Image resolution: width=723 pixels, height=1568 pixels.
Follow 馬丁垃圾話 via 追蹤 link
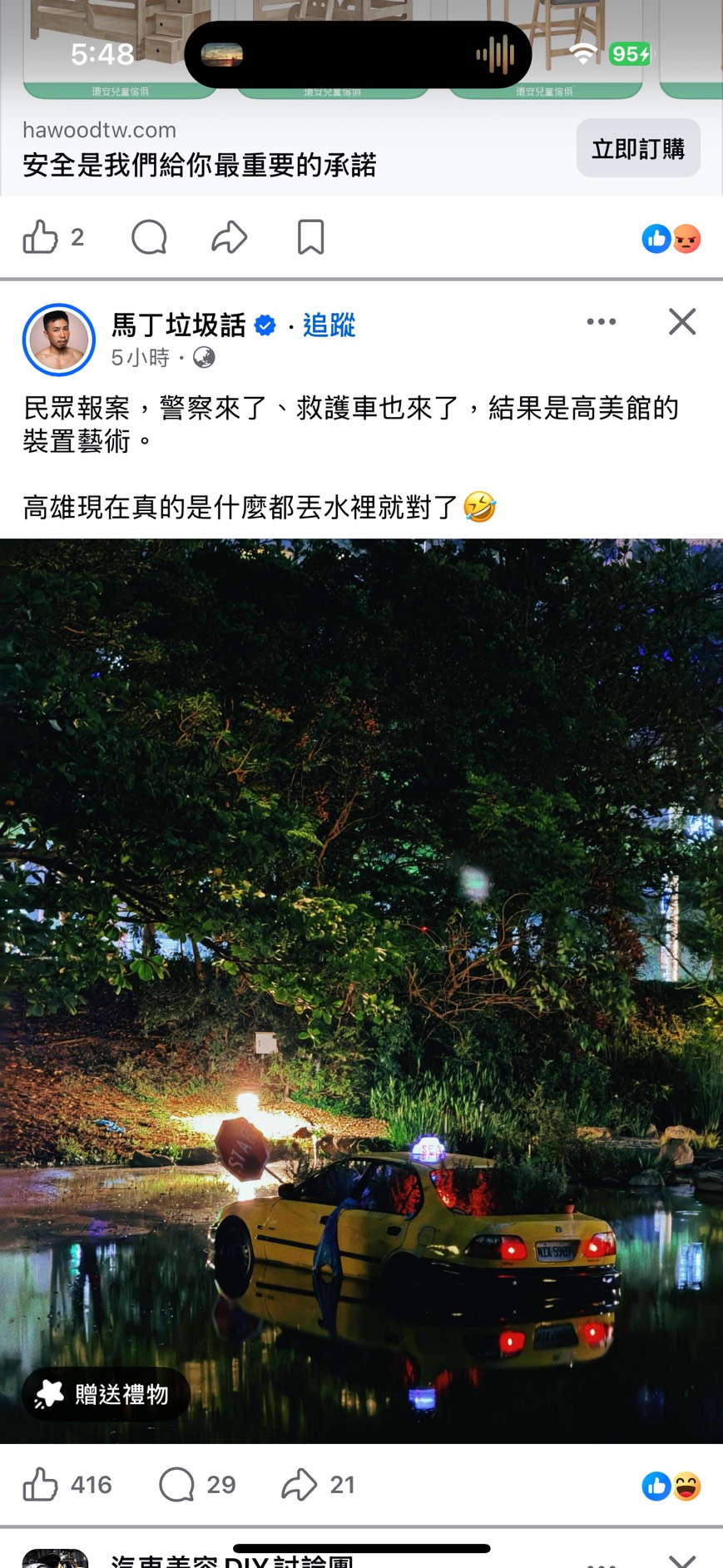(x=329, y=325)
